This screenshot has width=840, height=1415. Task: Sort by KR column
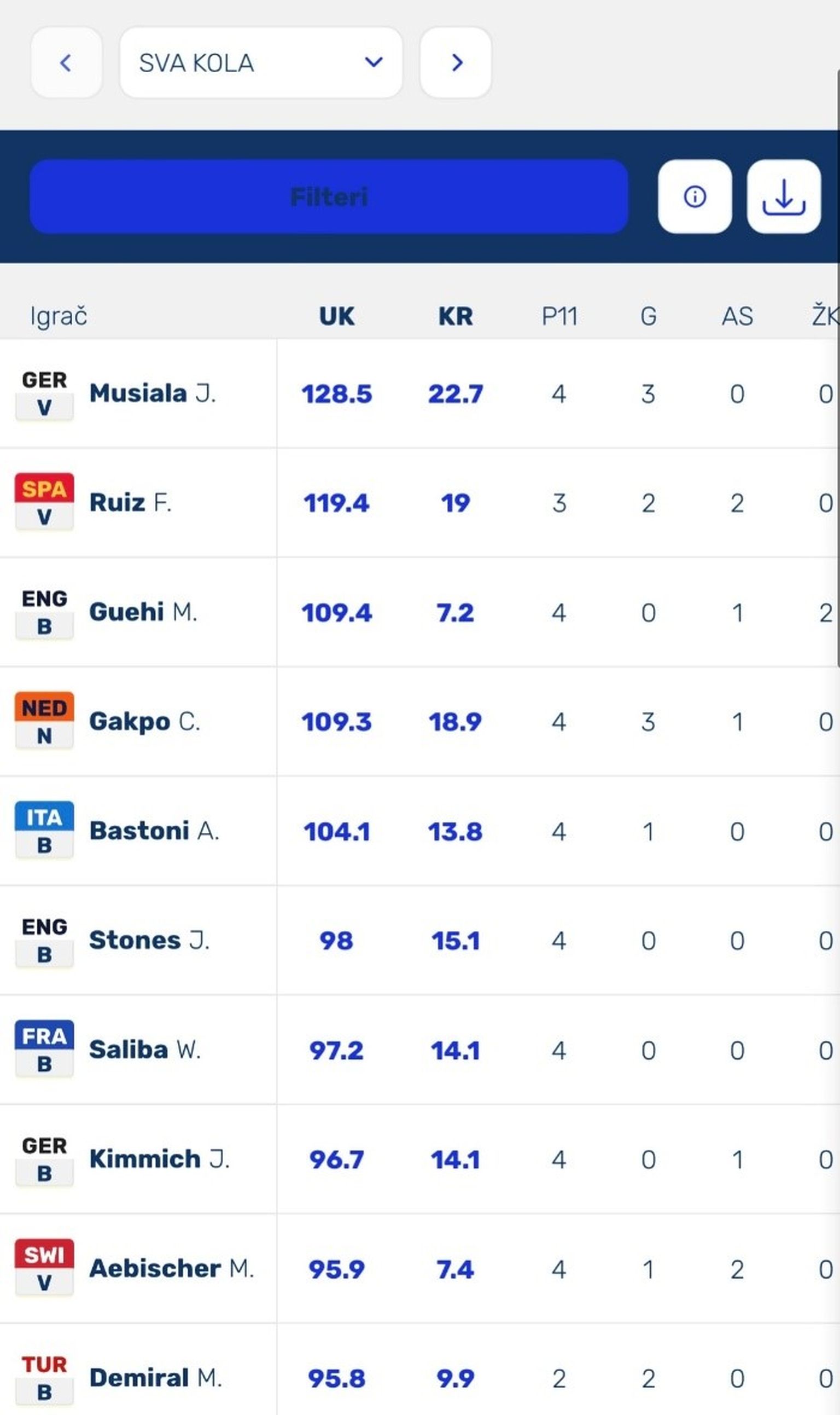pyautogui.click(x=455, y=316)
